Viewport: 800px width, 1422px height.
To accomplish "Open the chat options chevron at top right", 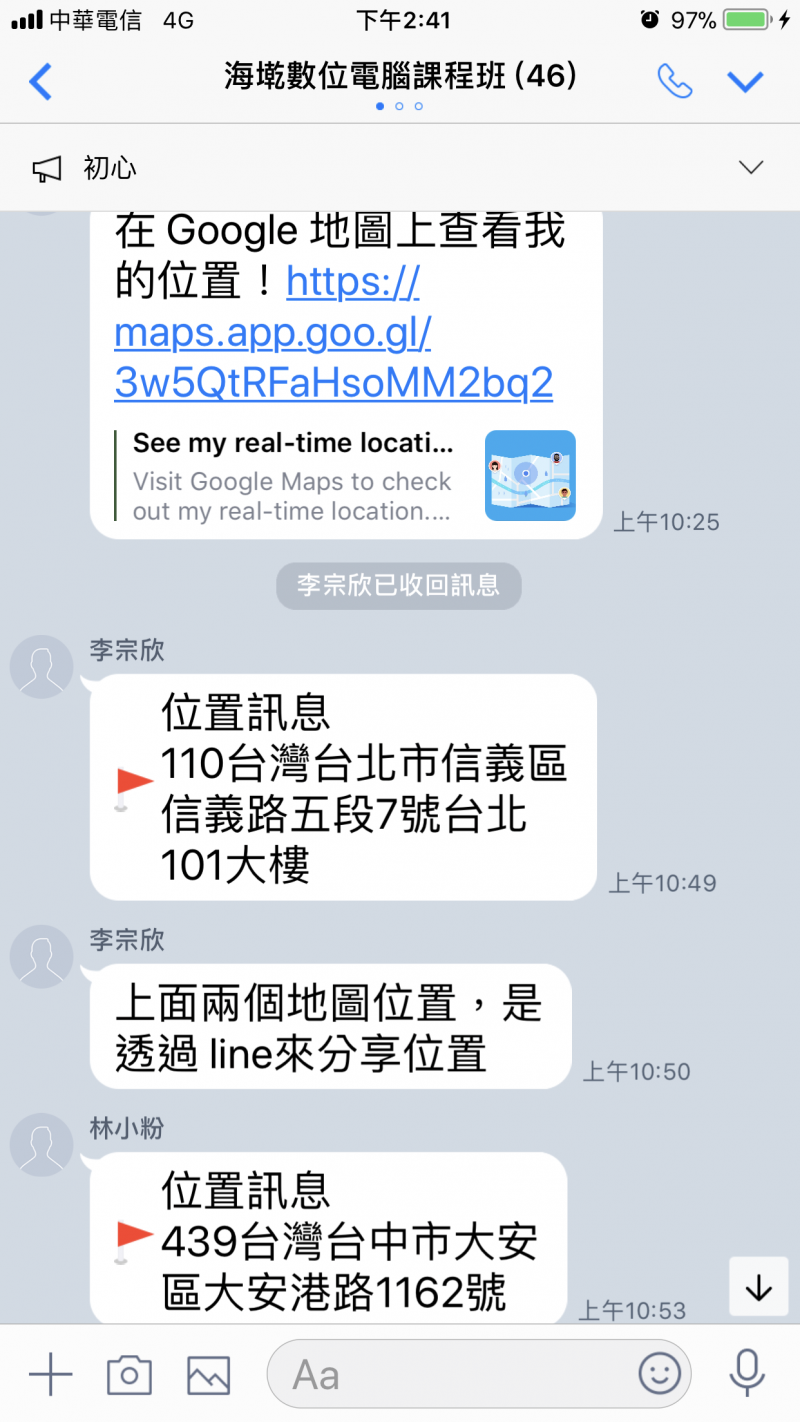I will (x=746, y=81).
